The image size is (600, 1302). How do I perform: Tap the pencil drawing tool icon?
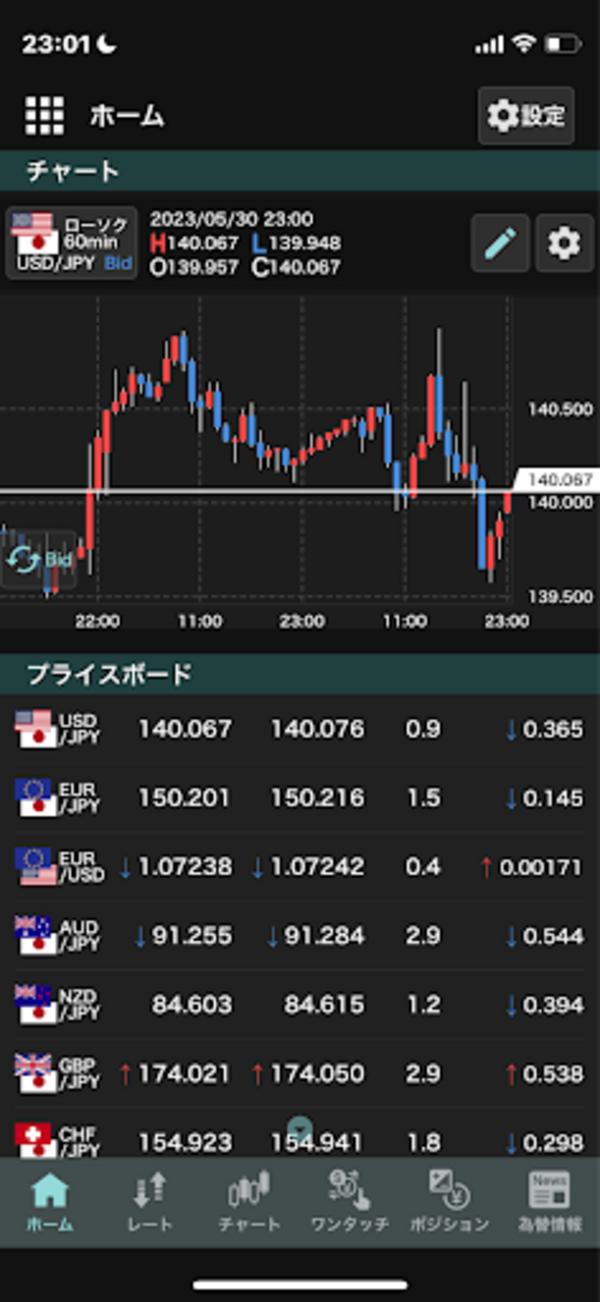[500, 243]
